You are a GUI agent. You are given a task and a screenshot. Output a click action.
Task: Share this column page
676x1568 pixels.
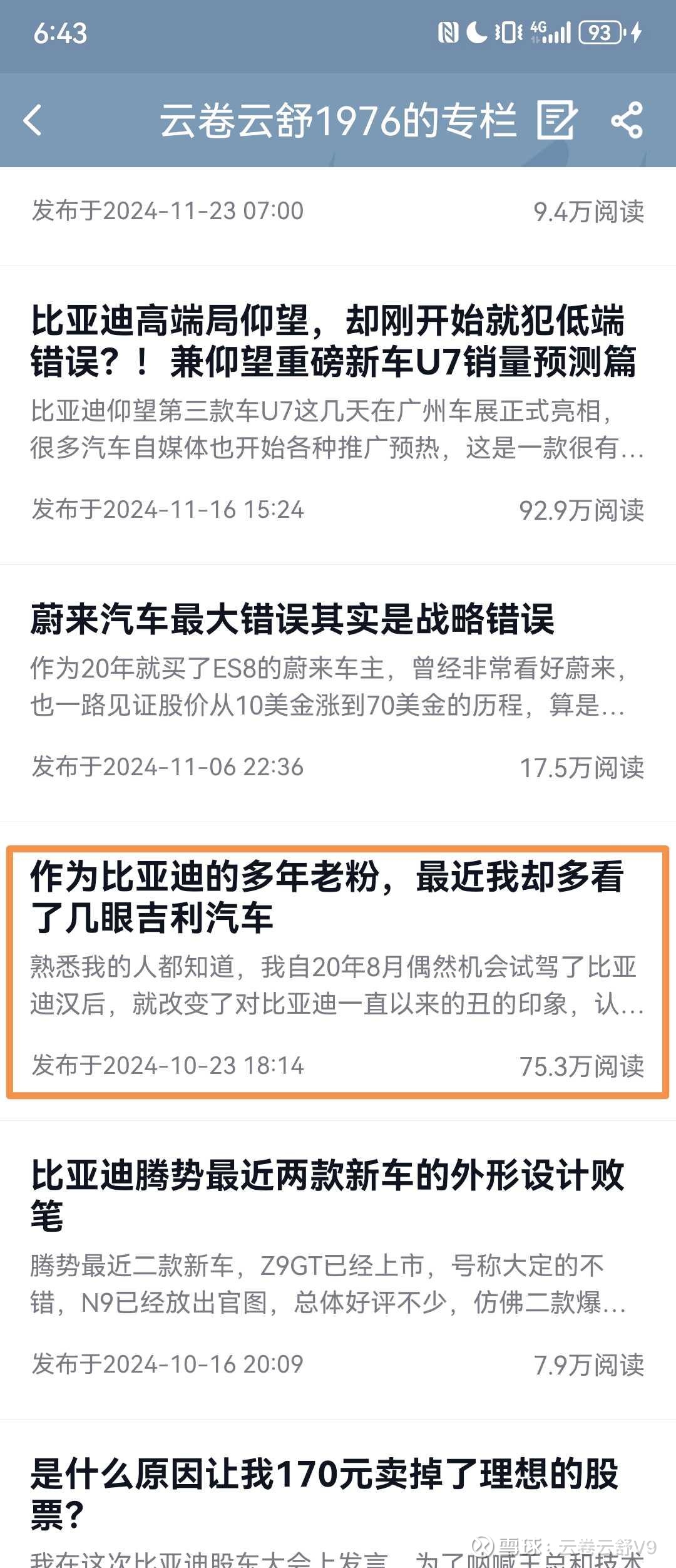tap(627, 120)
